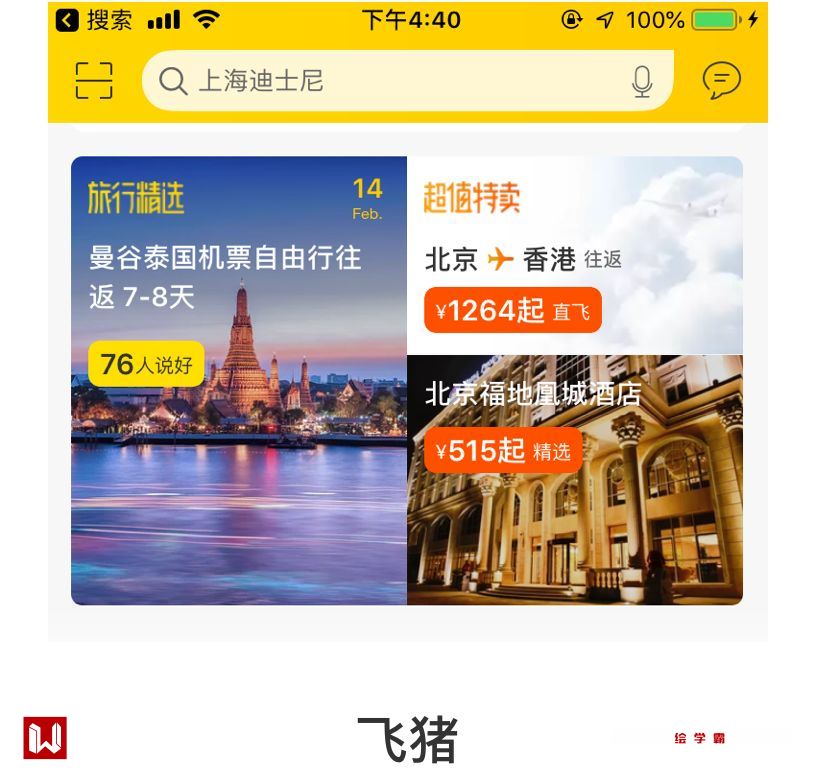Open the messages chat bubble icon
The image size is (816, 776).
(x=721, y=81)
